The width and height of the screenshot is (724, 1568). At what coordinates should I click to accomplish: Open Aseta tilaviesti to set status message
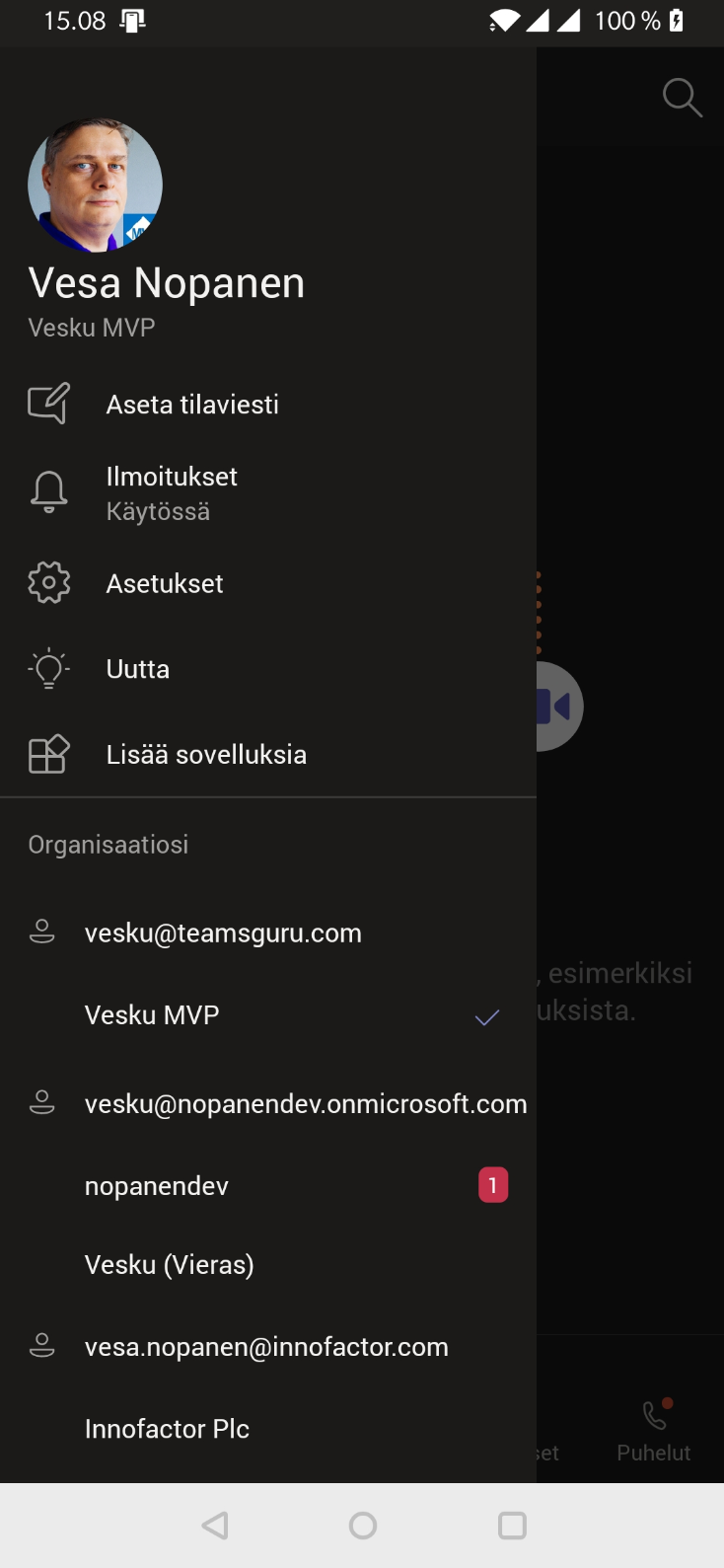pyautogui.click(x=192, y=405)
